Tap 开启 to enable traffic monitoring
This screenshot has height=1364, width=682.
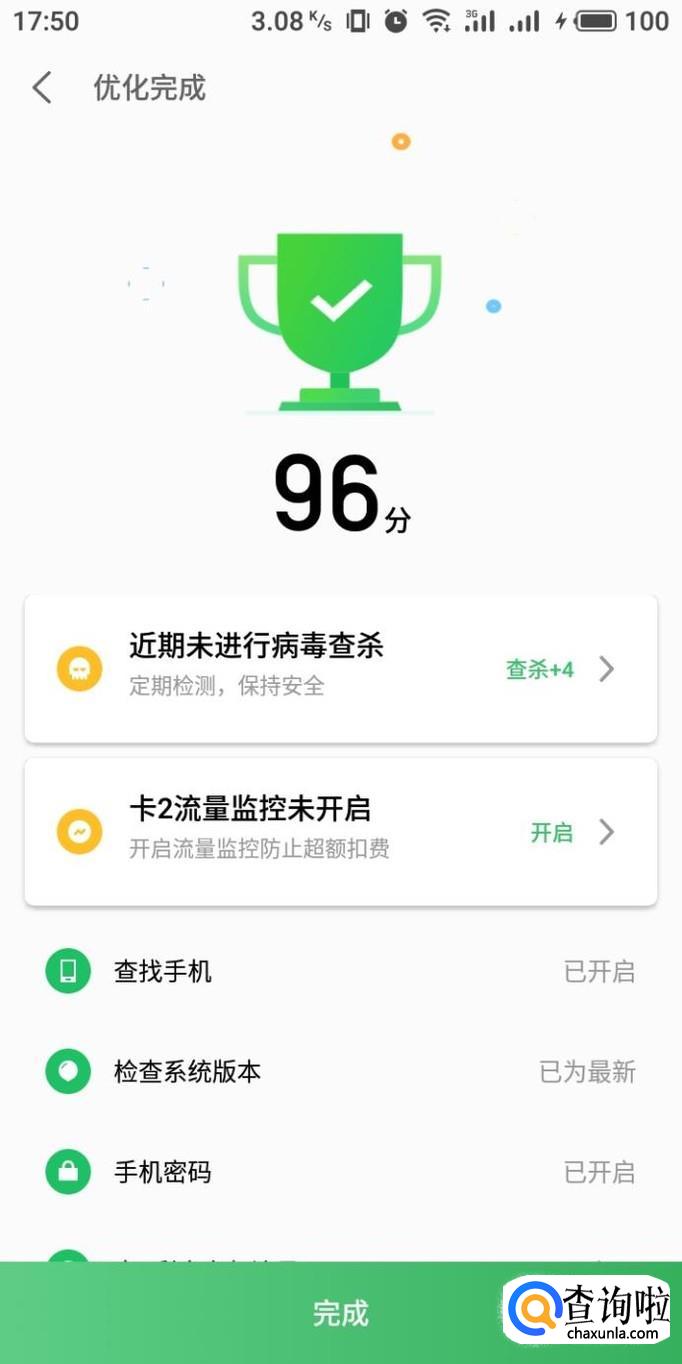click(552, 832)
